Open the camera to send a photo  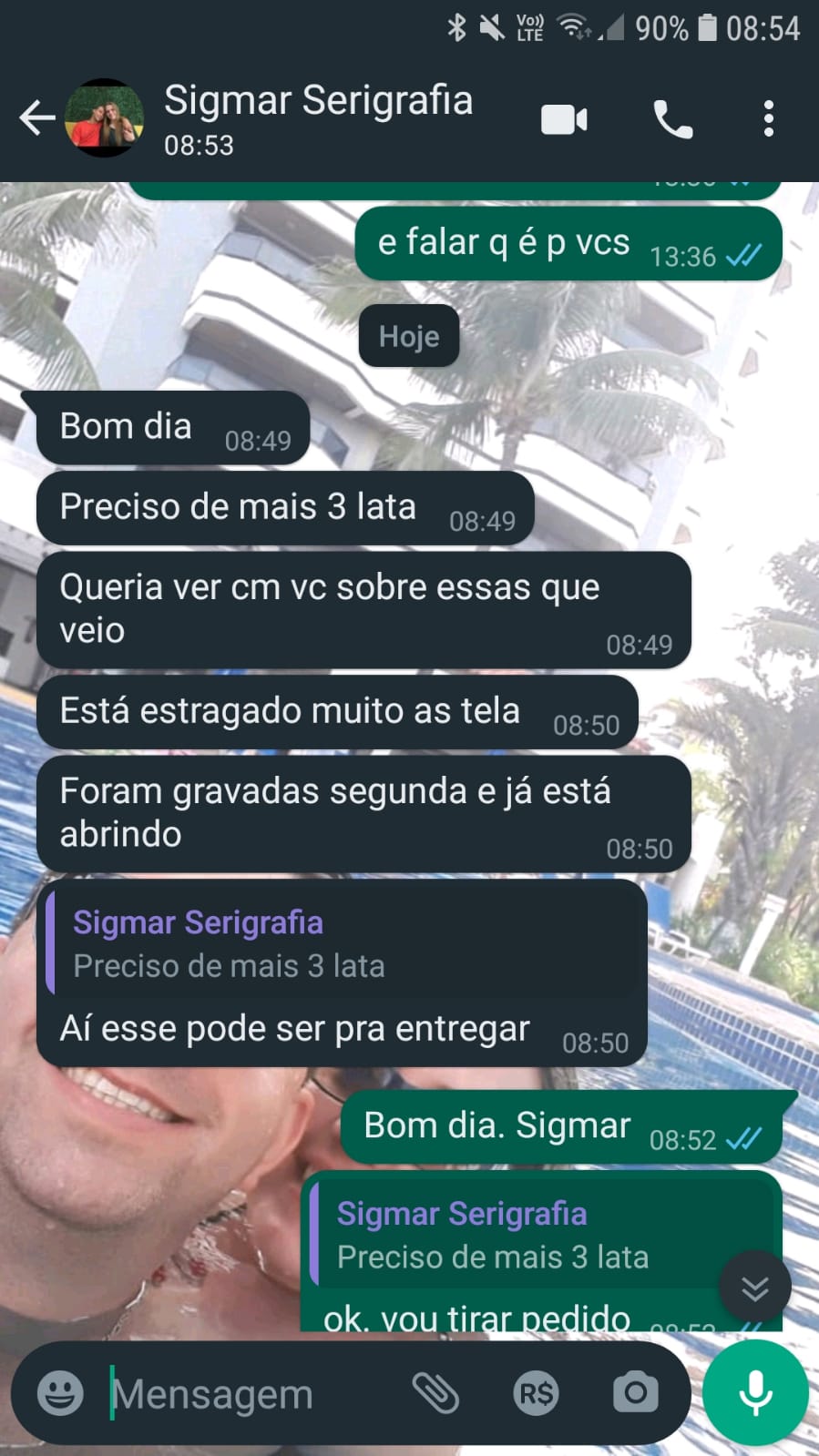coord(635,1393)
